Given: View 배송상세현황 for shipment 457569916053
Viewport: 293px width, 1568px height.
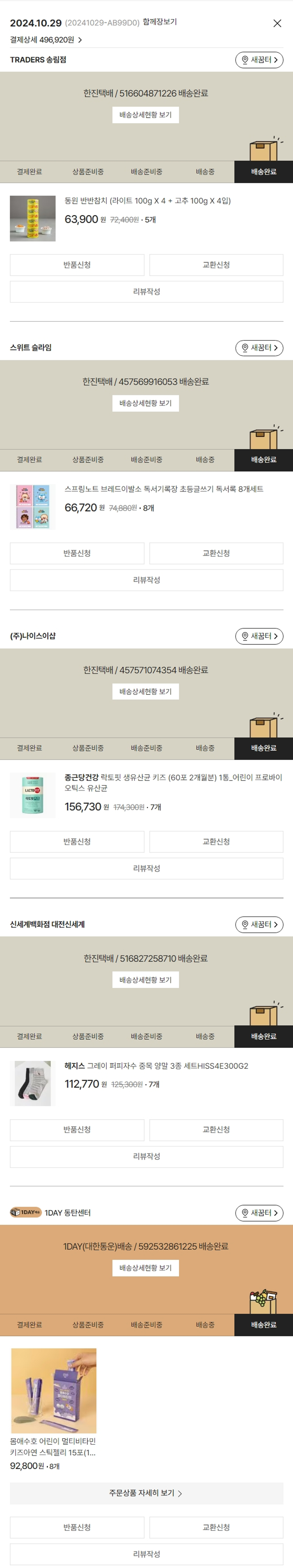Looking at the screenshot, I should (145, 403).
